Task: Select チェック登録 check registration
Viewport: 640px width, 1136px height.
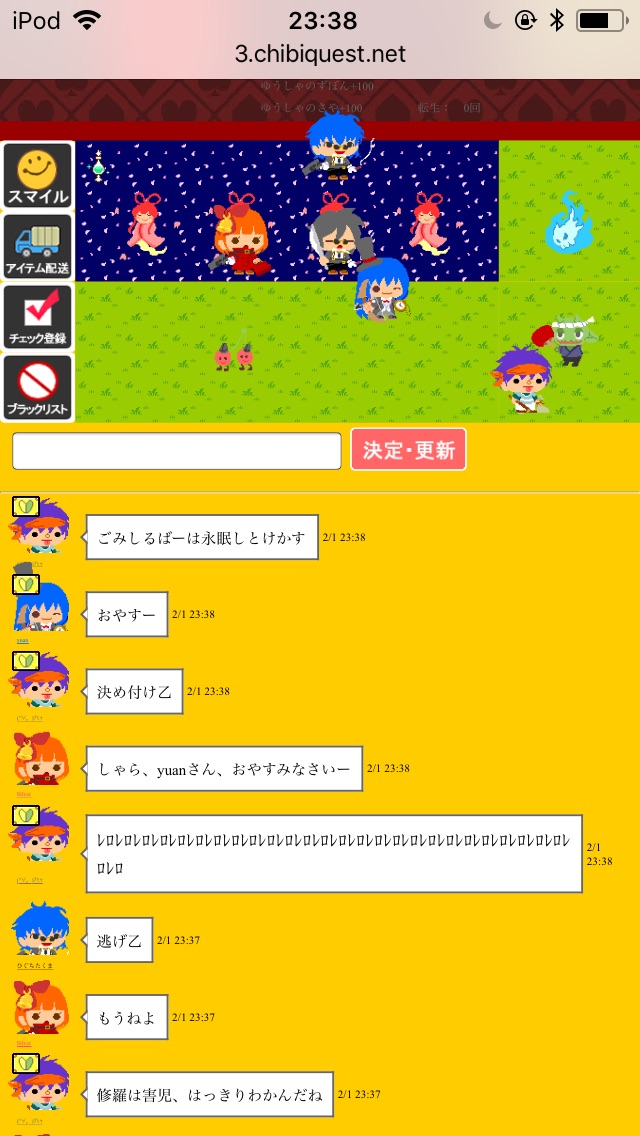Action: click(x=38, y=317)
